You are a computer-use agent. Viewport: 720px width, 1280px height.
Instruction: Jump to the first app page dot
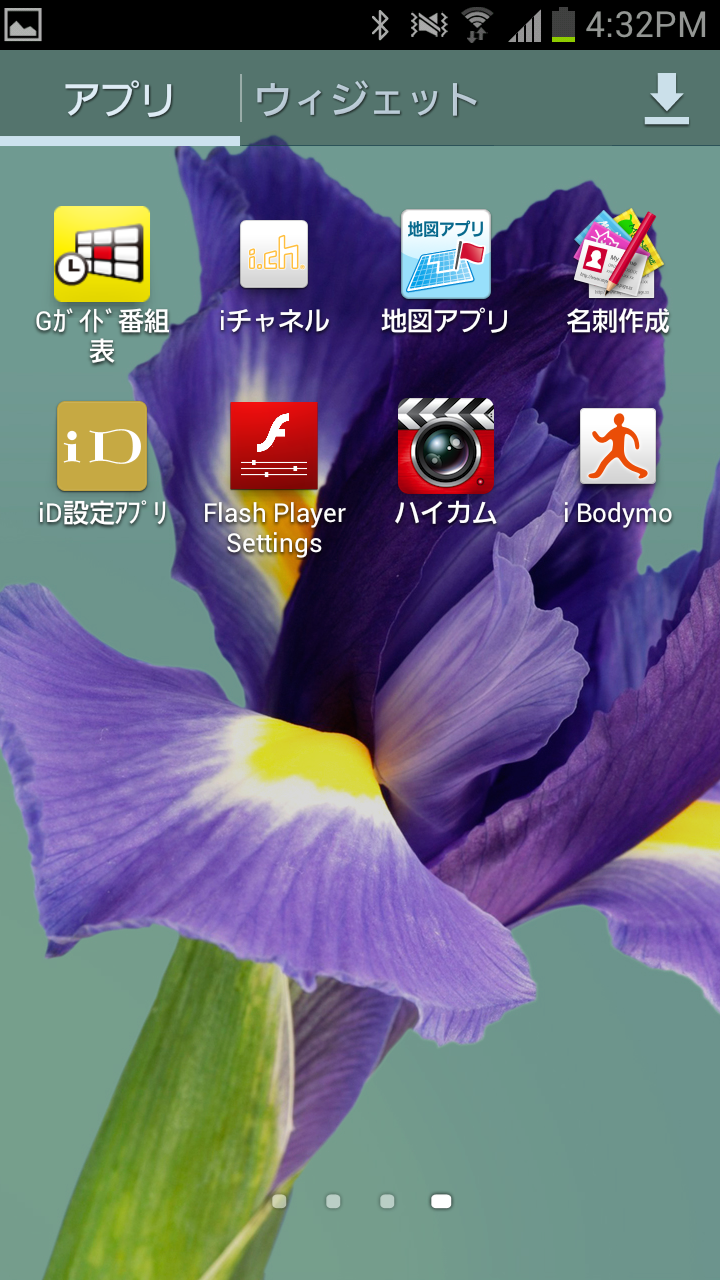point(279,1201)
